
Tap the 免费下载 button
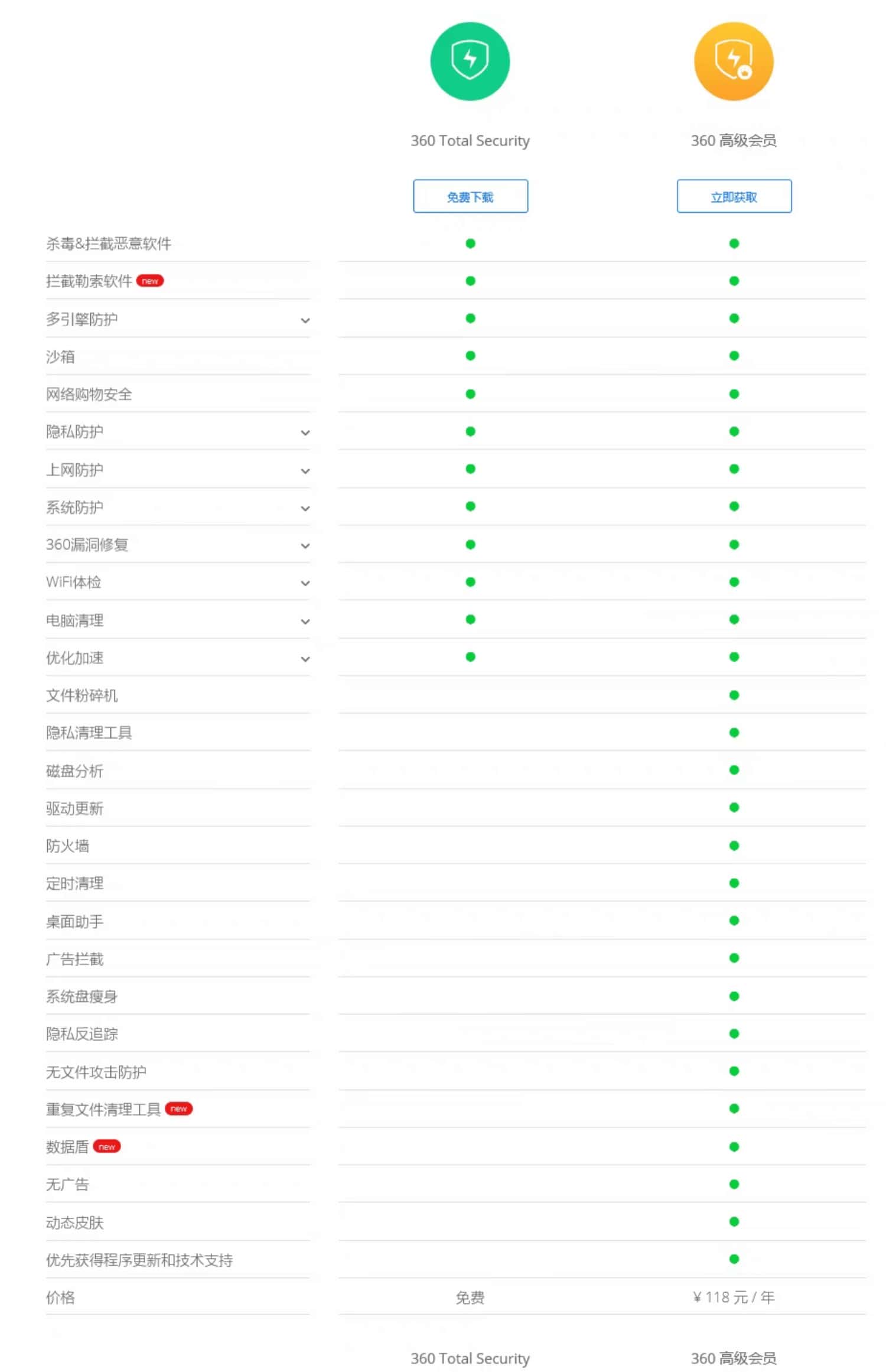(470, 196)
